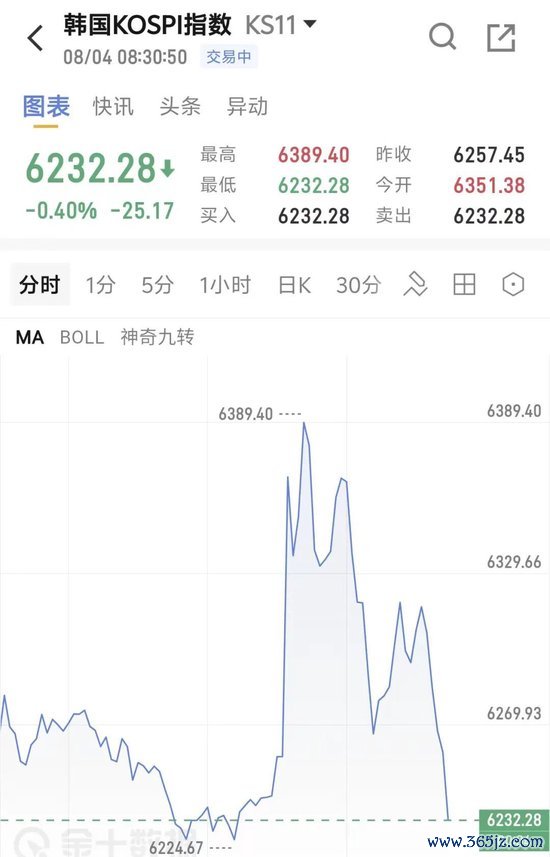Switch to the 头条 tab

180,106
